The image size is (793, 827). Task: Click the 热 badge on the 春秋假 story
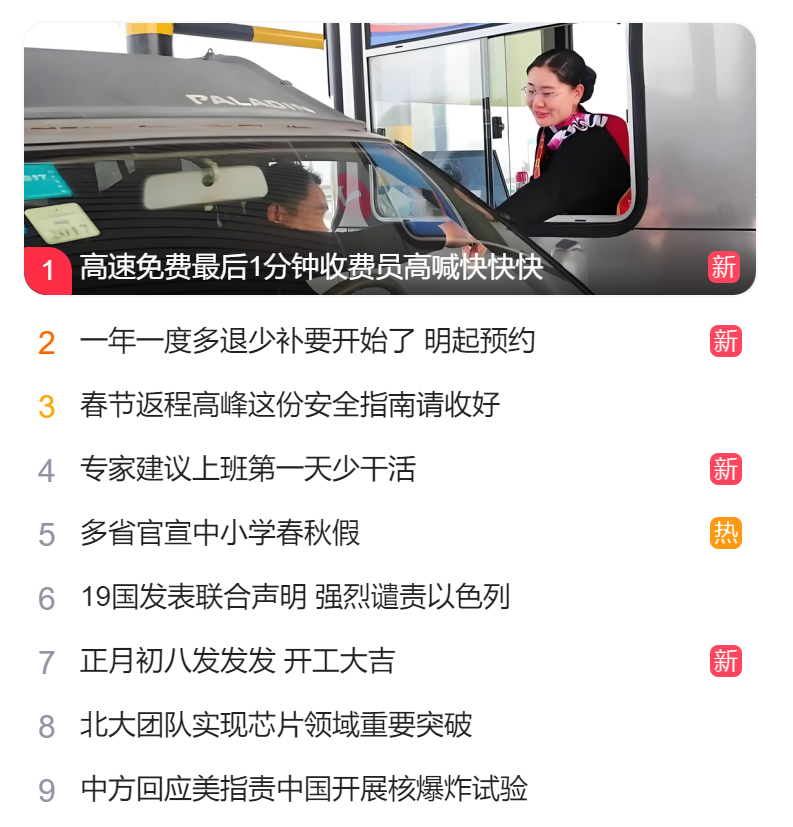point(724,531)
